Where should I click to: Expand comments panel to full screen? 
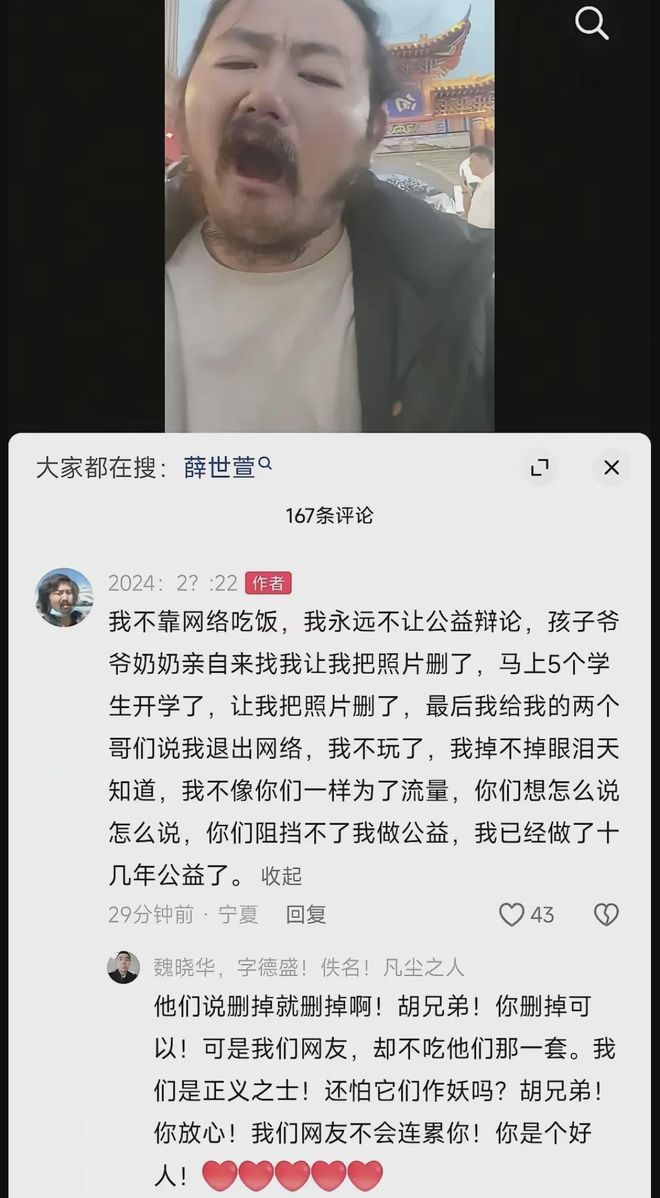click(540, 467)
